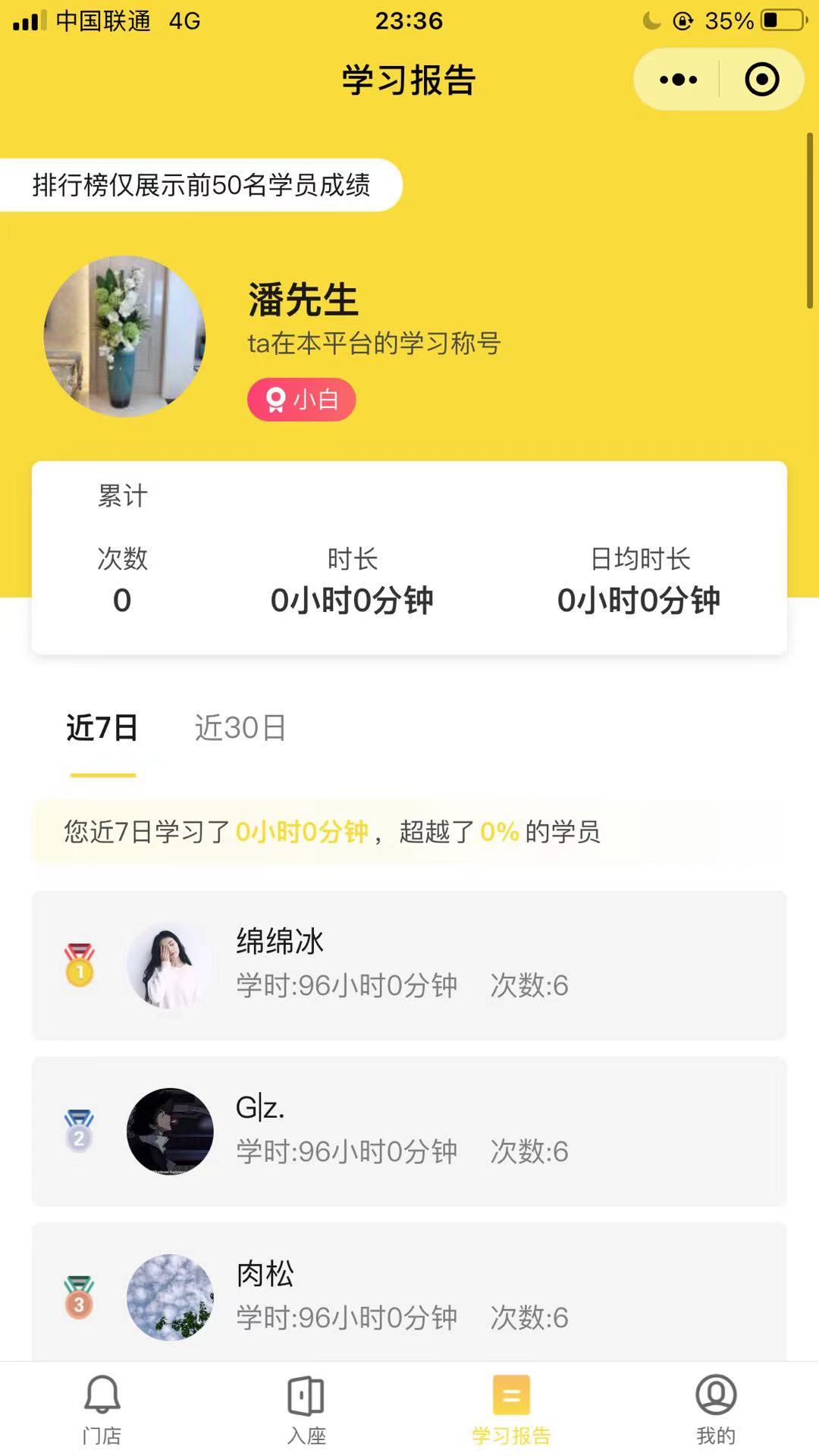Screen dimensions: 819x1456
Task: Open 绵绵冰's ranking entry
Action: (x=409, y=965)
